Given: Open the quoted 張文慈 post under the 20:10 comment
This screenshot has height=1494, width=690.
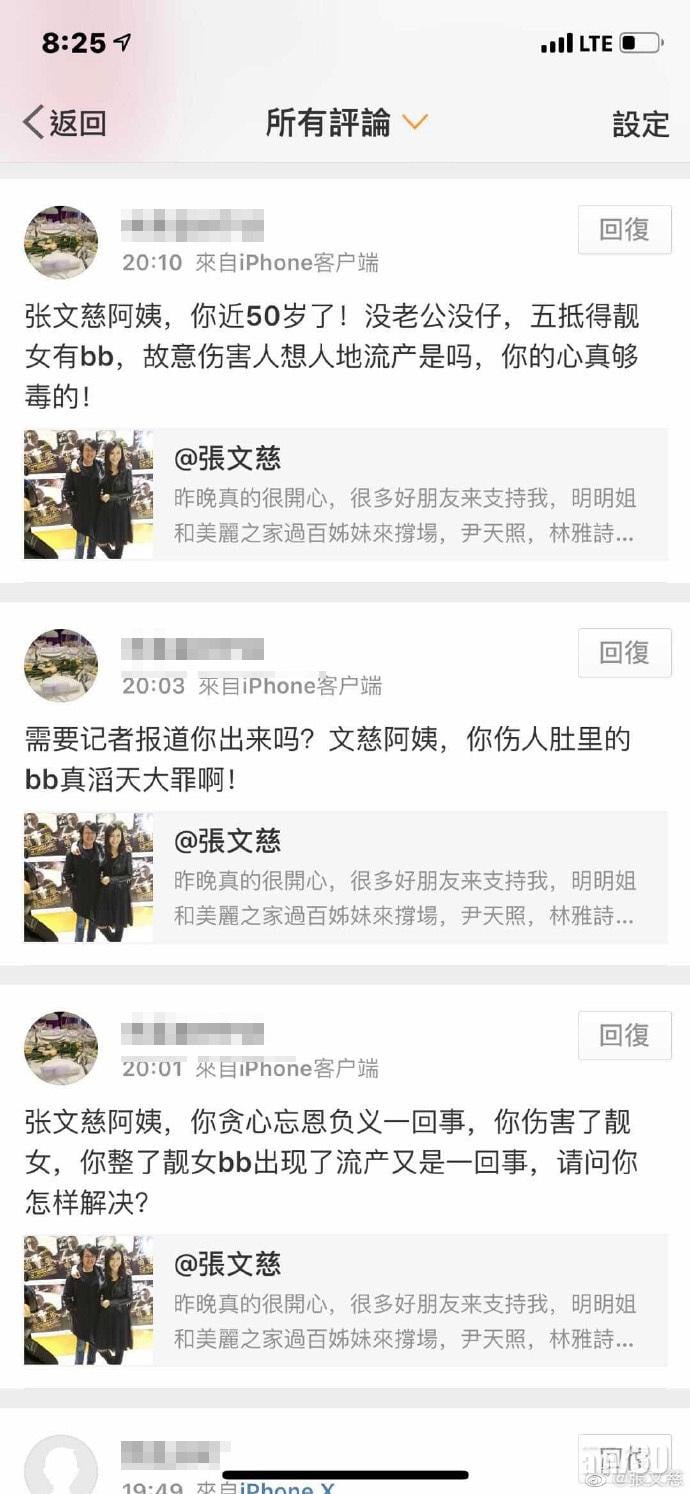Looking at the screenshot, I should (x=345, y=494).
